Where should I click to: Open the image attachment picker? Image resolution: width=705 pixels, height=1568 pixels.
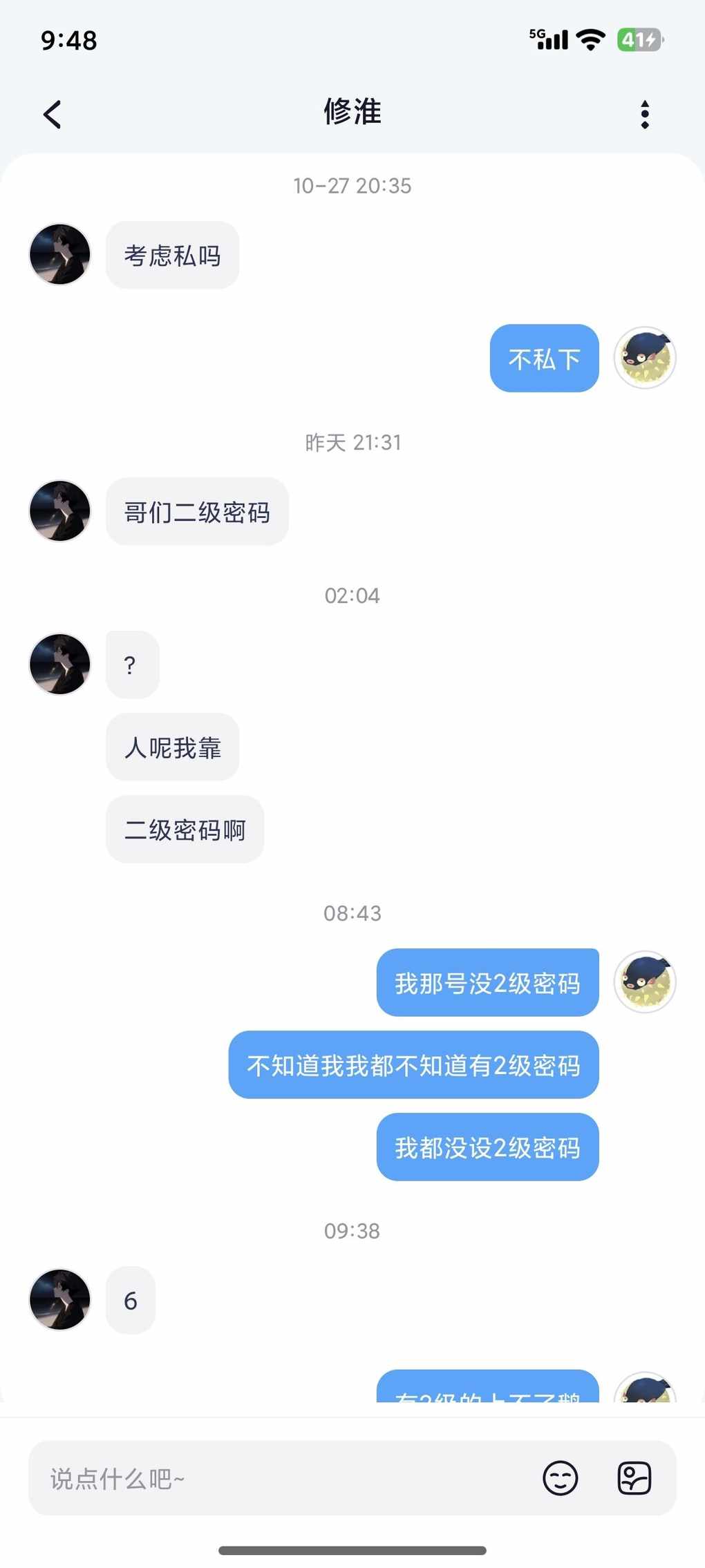(634, 1478)
